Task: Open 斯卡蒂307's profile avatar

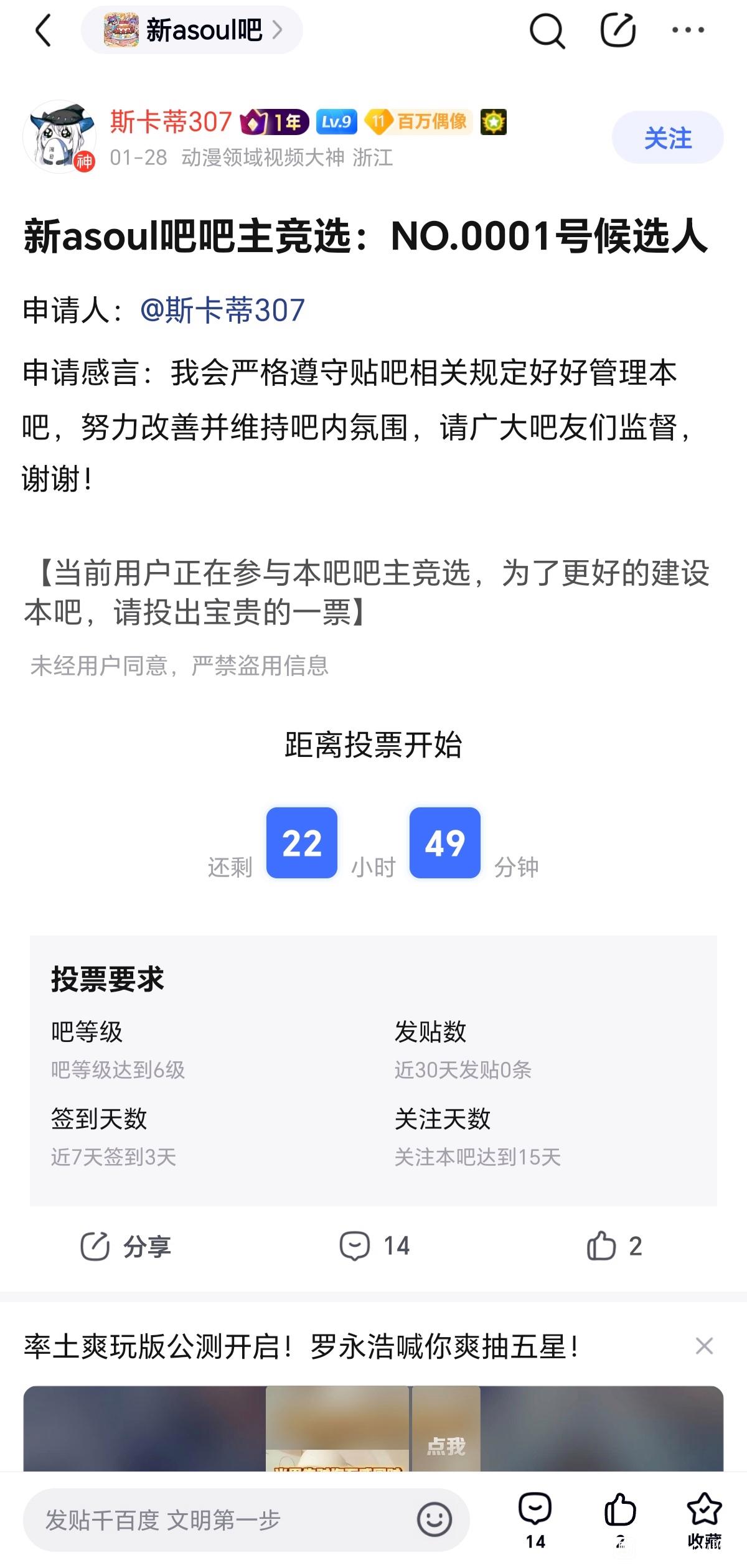Action: [x=60, y=136]
